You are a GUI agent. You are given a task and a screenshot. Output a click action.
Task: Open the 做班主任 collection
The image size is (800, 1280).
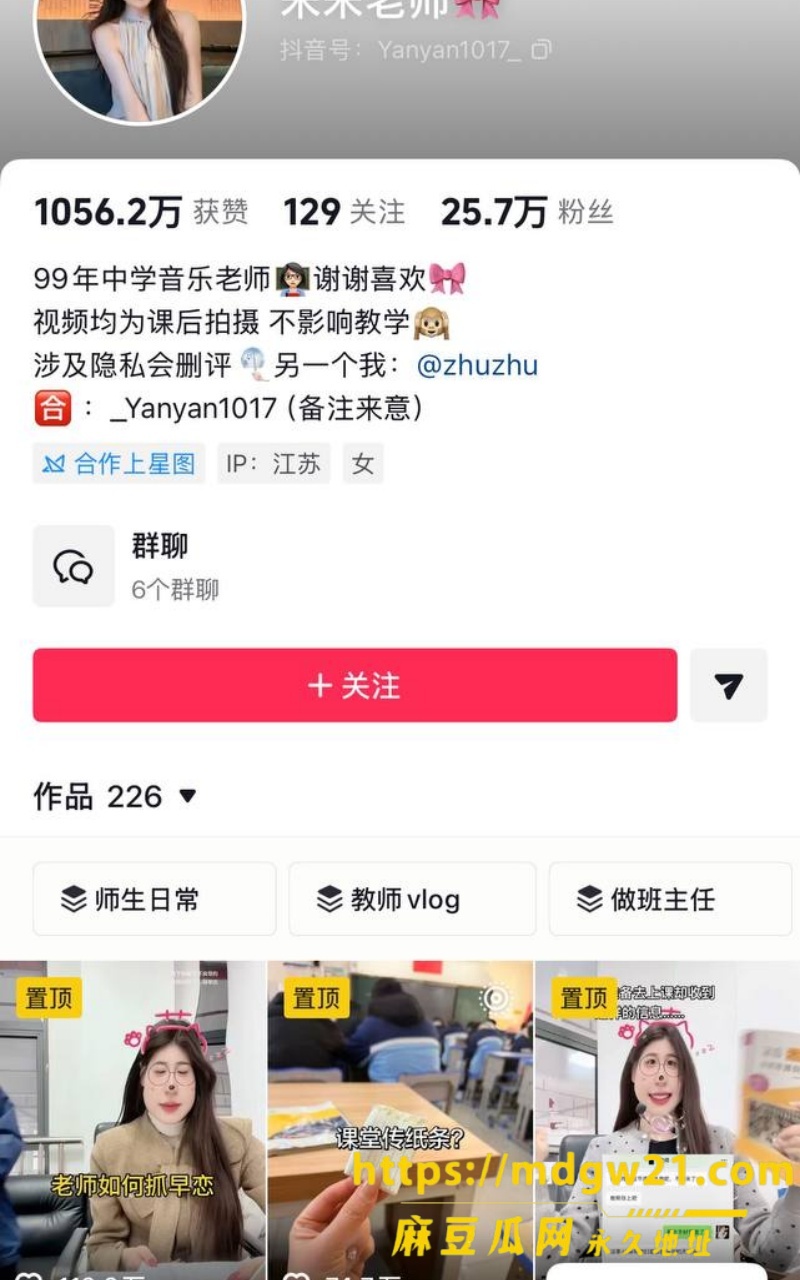pyautogui.click(x=670, y=899)
